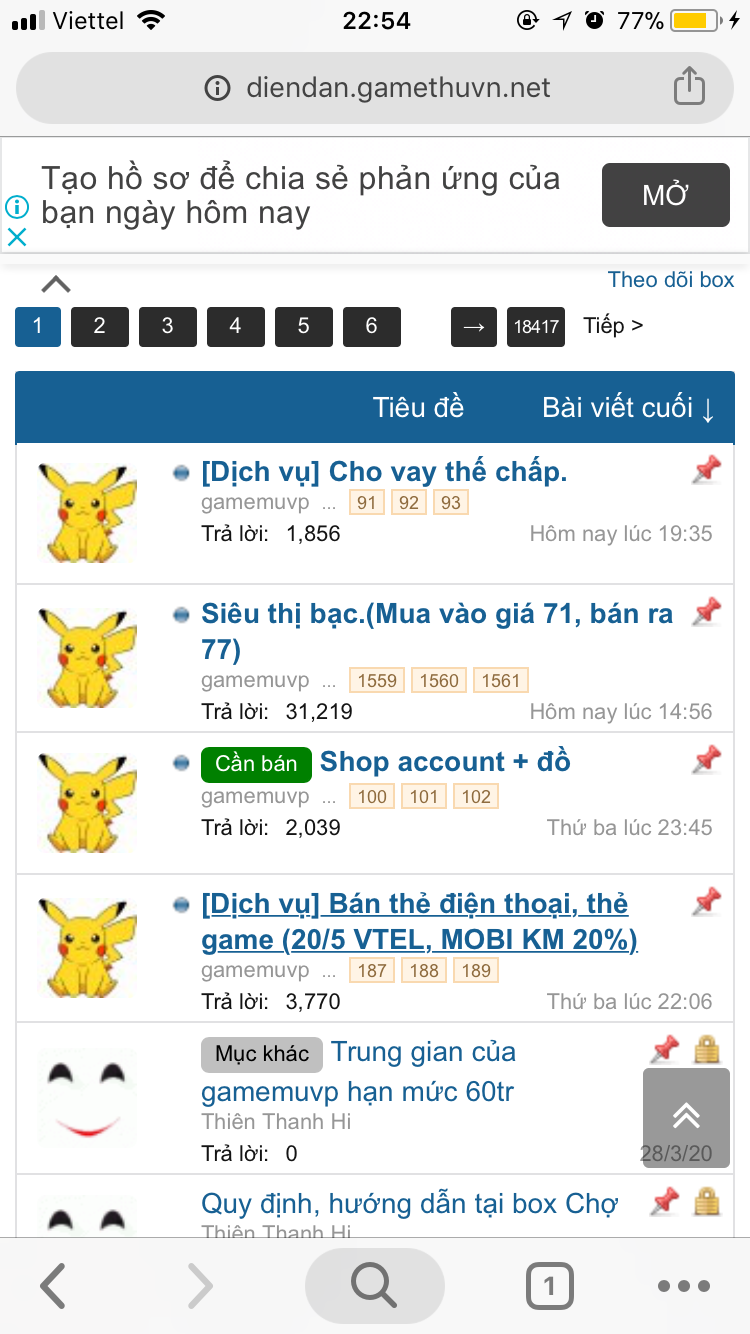The image size is (750, 1334).
Task: Jump to page 5 of threads
Action: 303,326
